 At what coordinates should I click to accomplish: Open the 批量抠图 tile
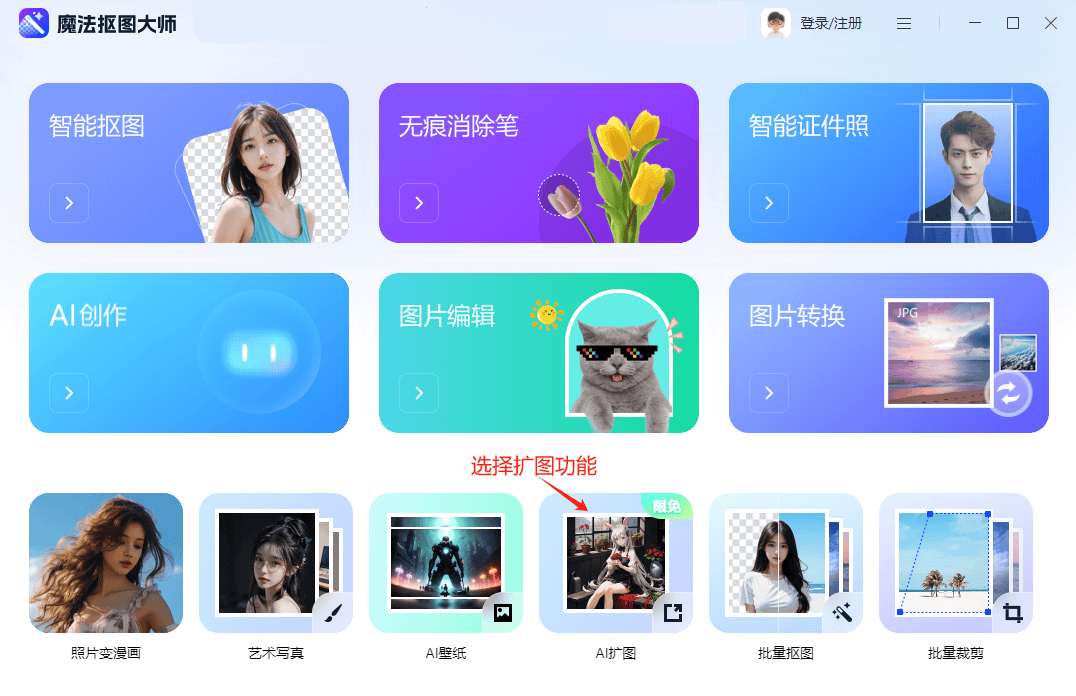pos(786,563)
